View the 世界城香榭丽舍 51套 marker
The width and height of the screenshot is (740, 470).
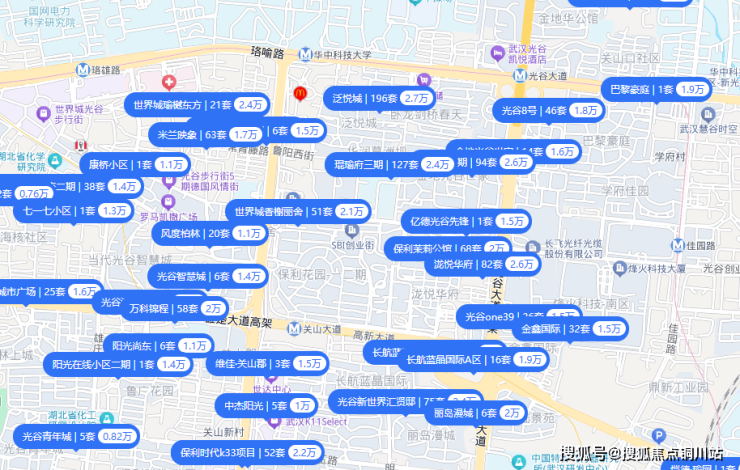pyautogui.click(x=297, y=211)
